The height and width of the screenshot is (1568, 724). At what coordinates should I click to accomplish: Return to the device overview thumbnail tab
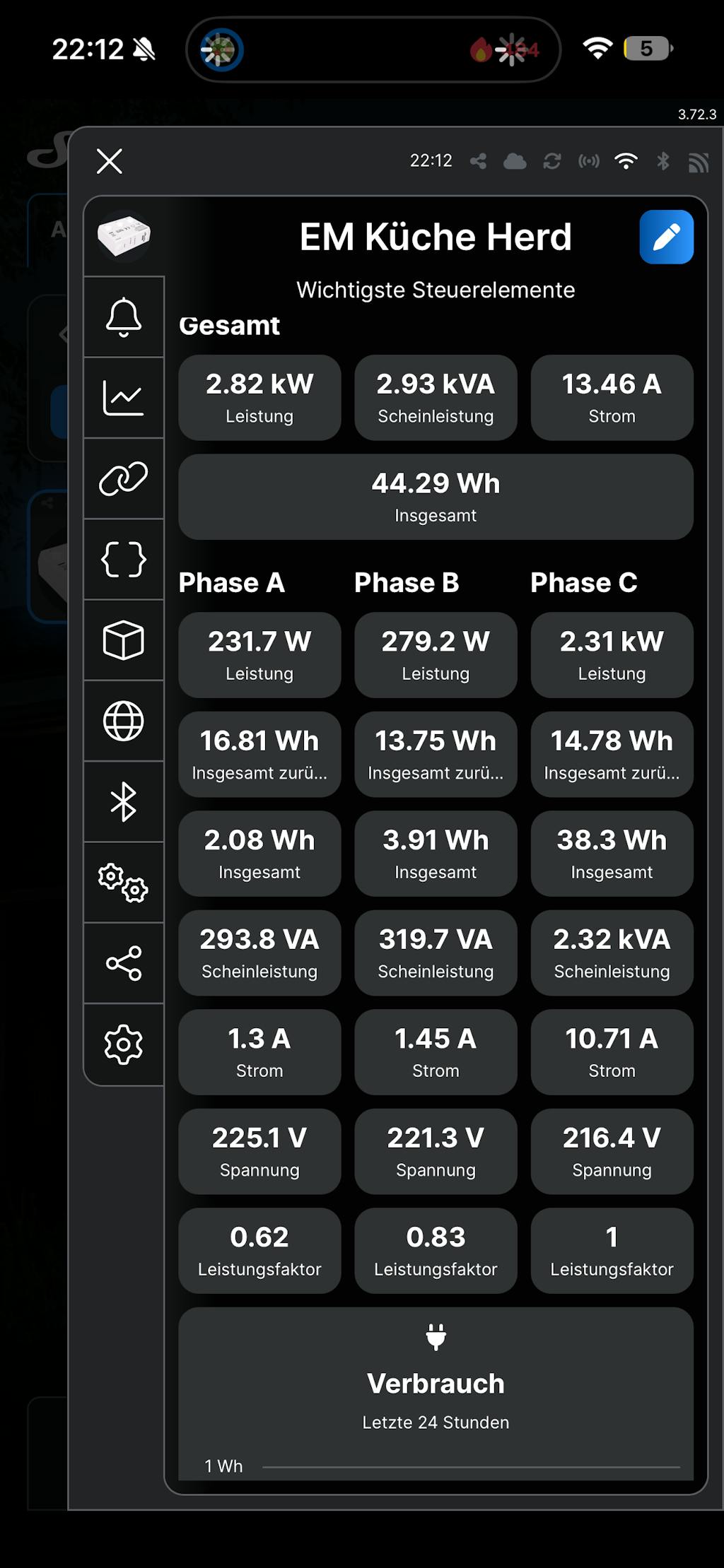coord(124,236)
